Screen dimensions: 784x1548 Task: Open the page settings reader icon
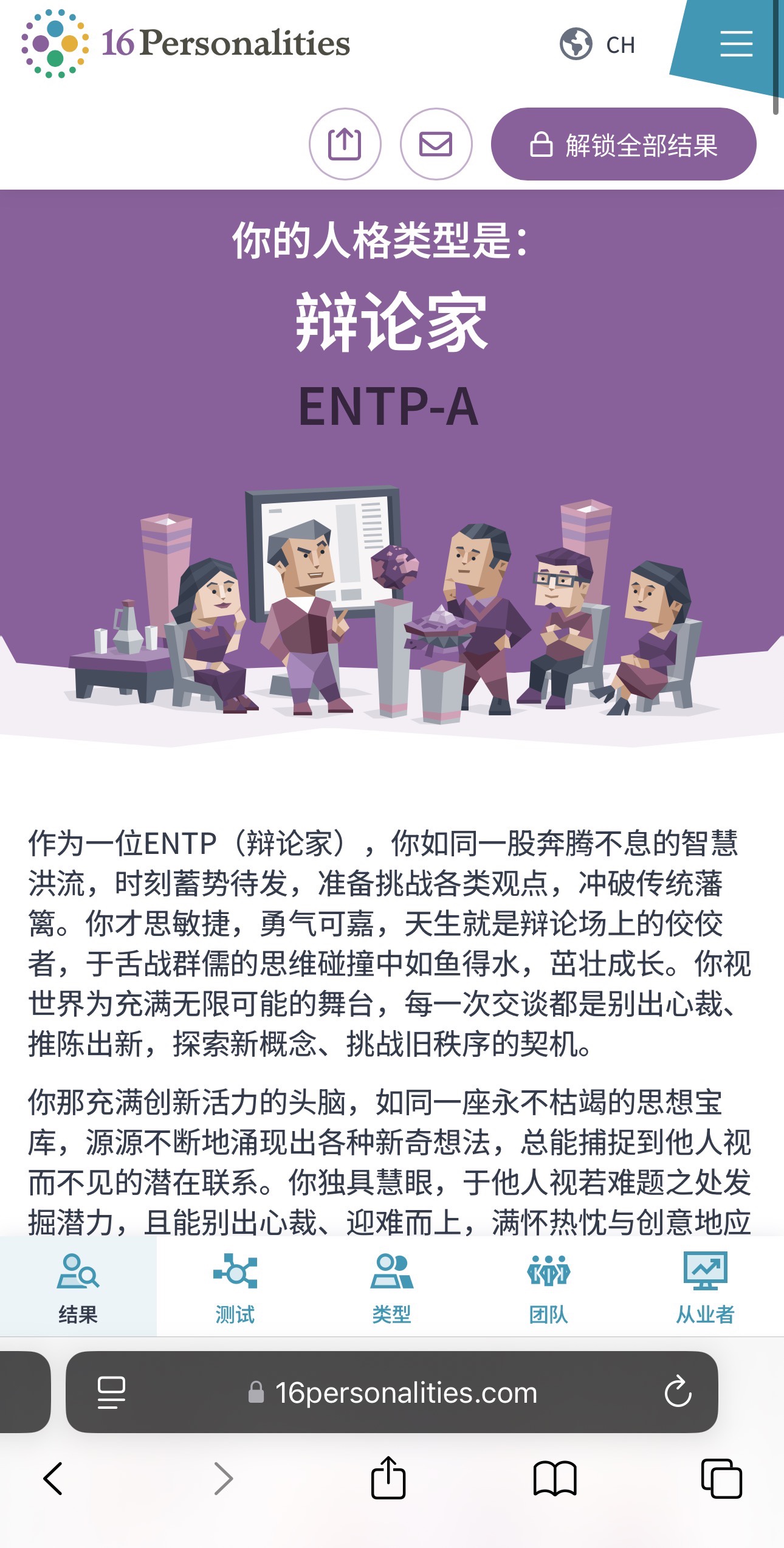tap(111, 1392)
